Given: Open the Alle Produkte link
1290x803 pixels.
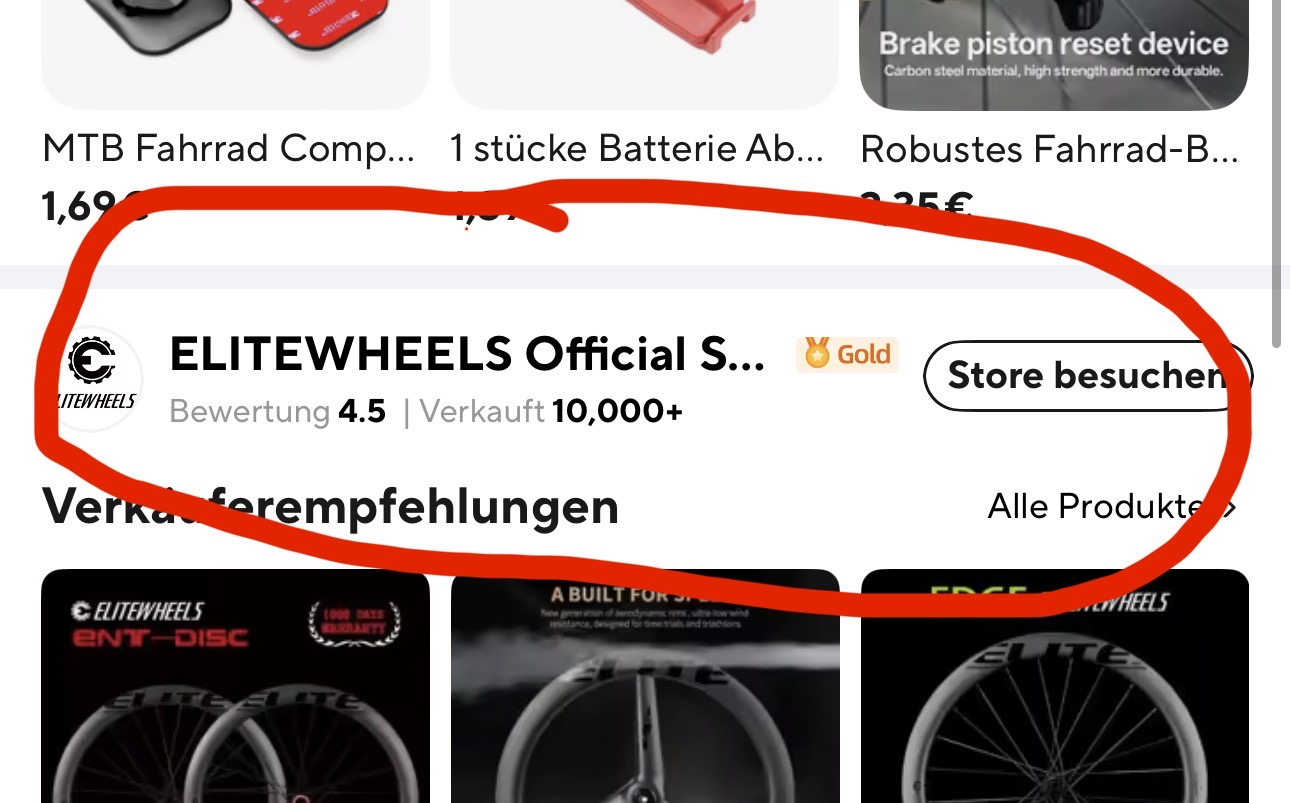Looking at the screenshot, I should [x=1110, y=507].
